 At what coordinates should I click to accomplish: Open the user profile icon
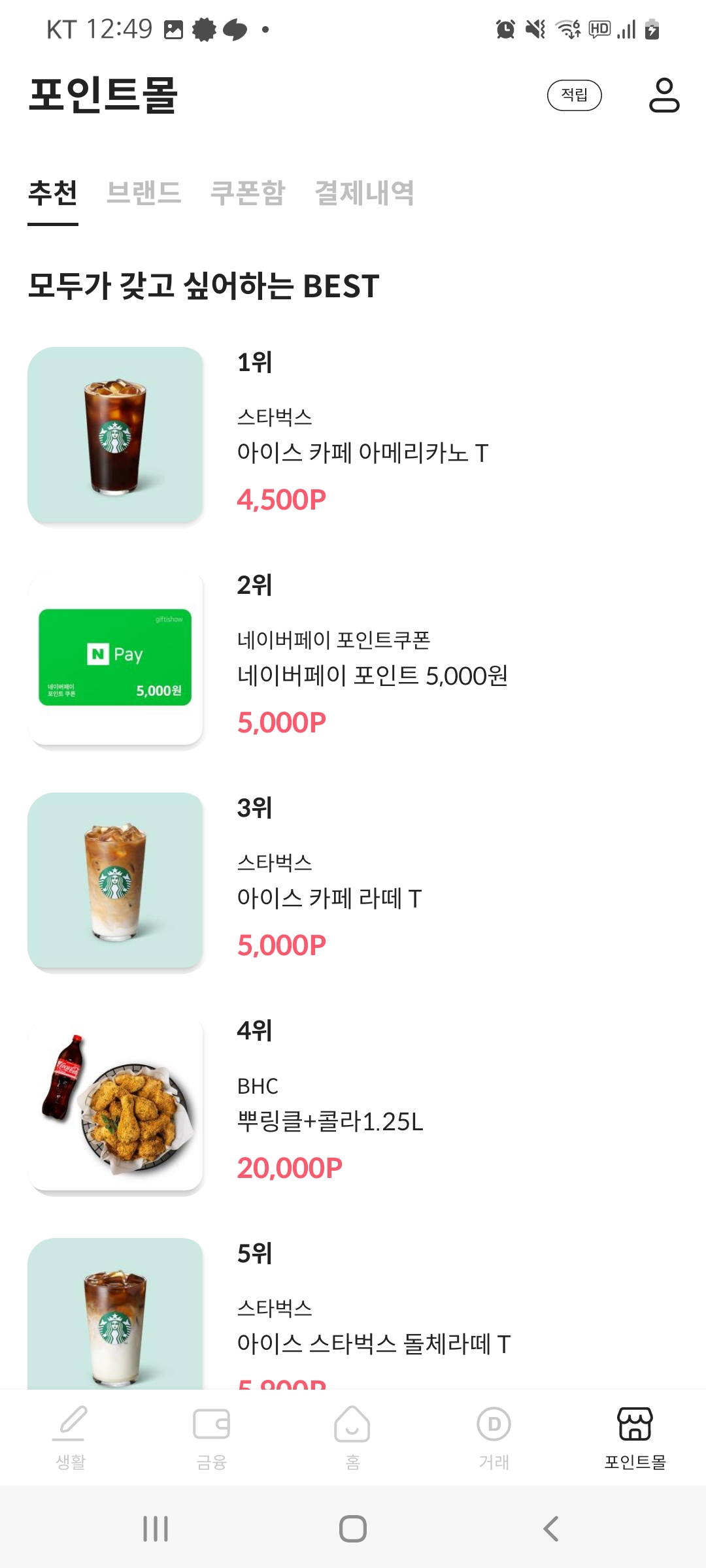(664, 95)
